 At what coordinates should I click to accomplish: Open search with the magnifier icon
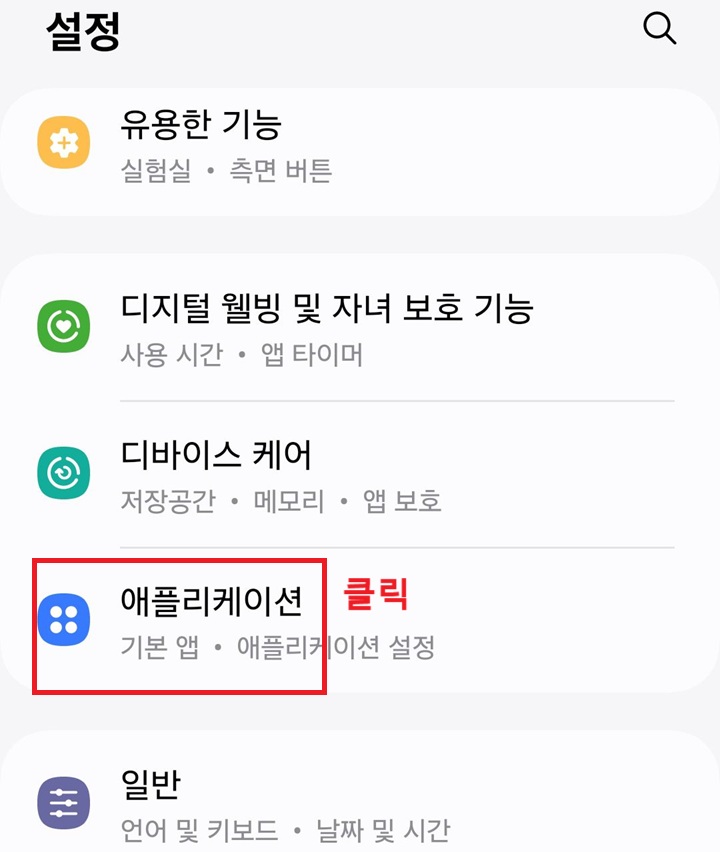tap(660, 29)
